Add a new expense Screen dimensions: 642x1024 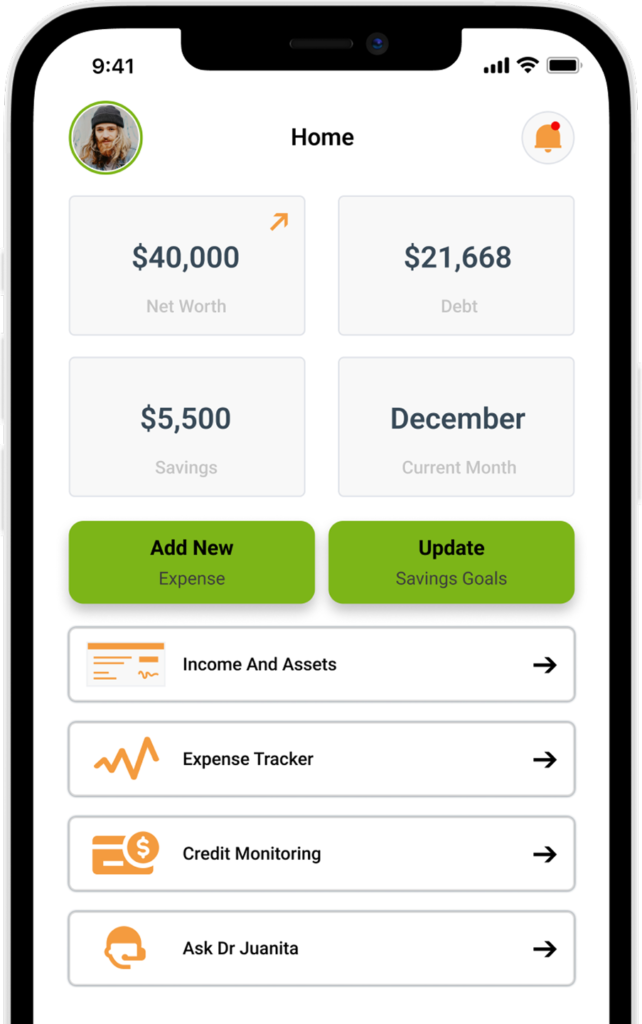(x=191, y=562)
